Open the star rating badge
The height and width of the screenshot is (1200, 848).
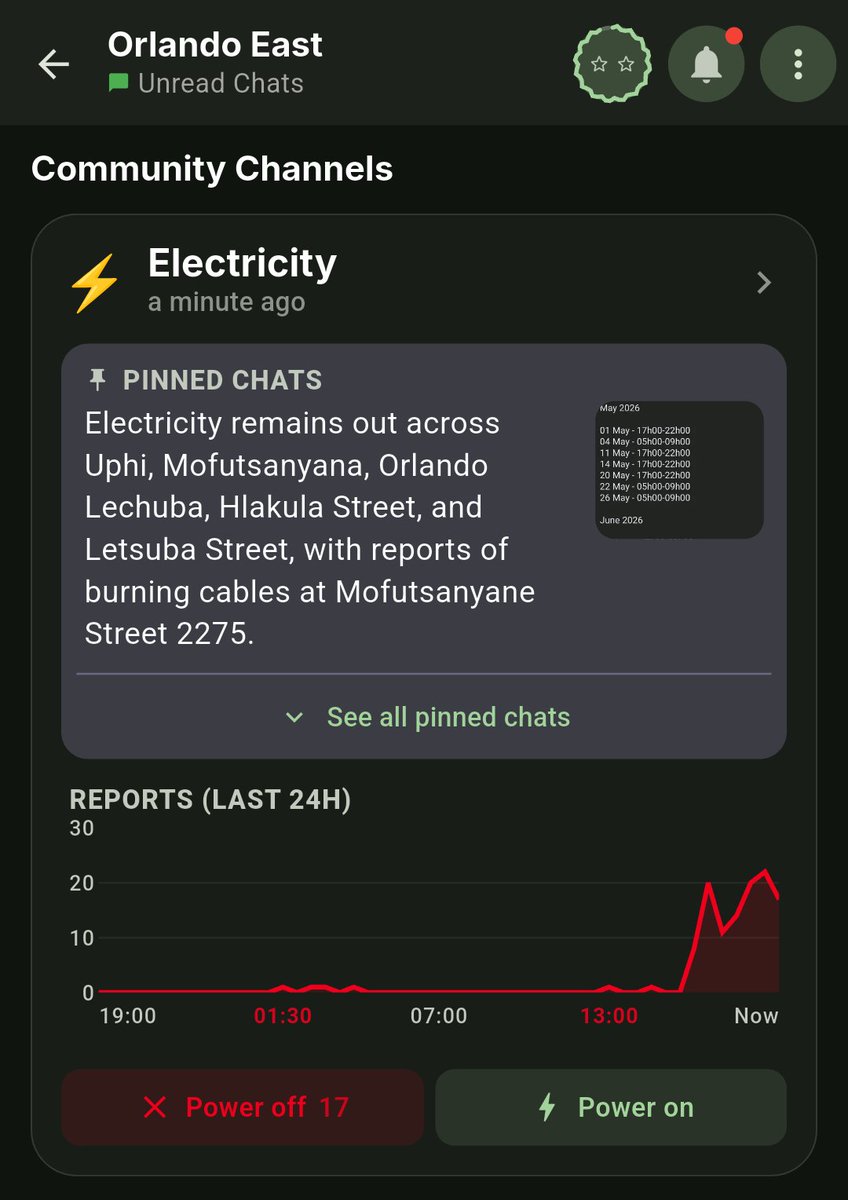(x=612, y=64)
